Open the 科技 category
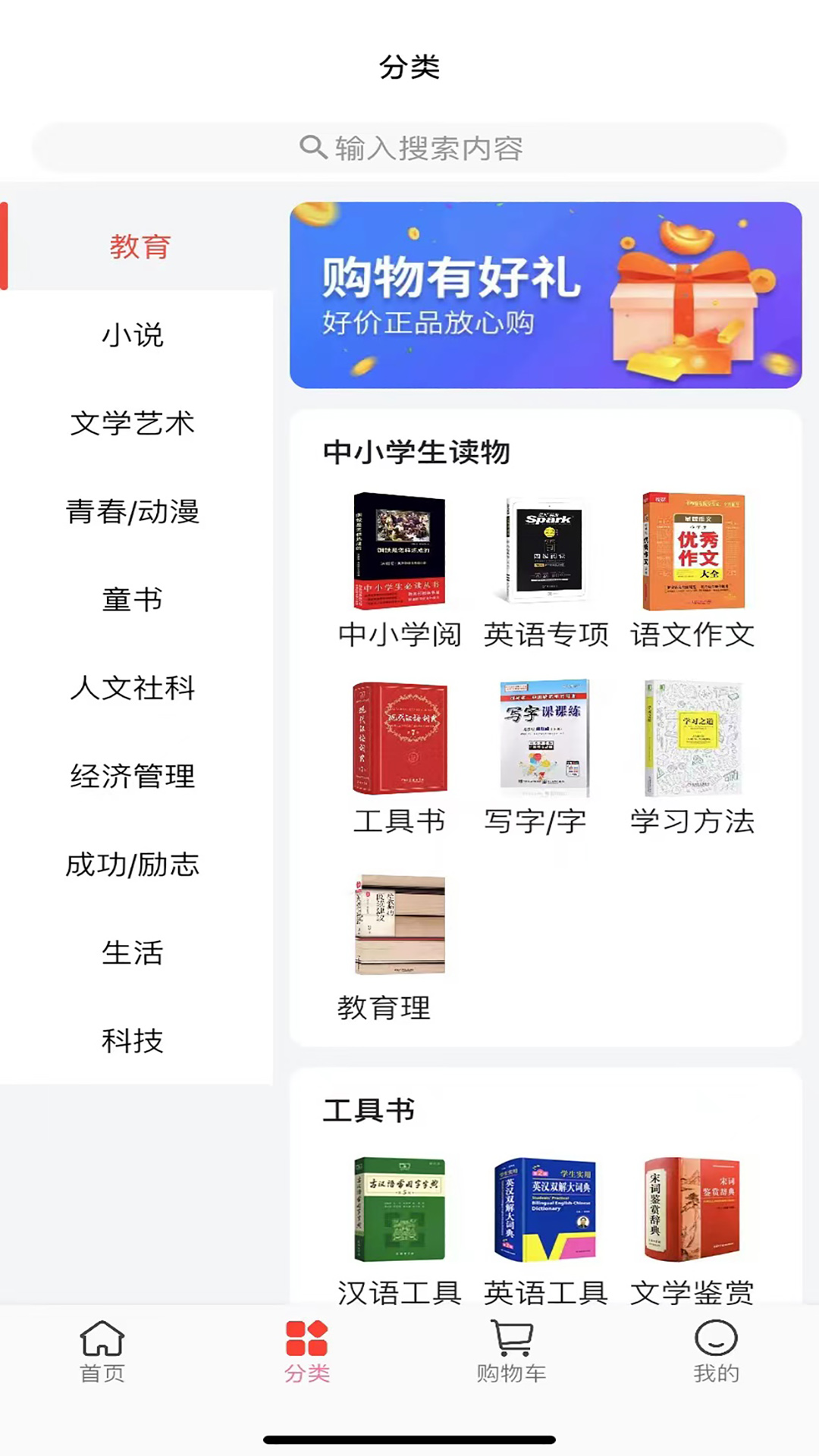Image resolution: width=819 pixels, height=1456 pixels. coord(131,1041)
